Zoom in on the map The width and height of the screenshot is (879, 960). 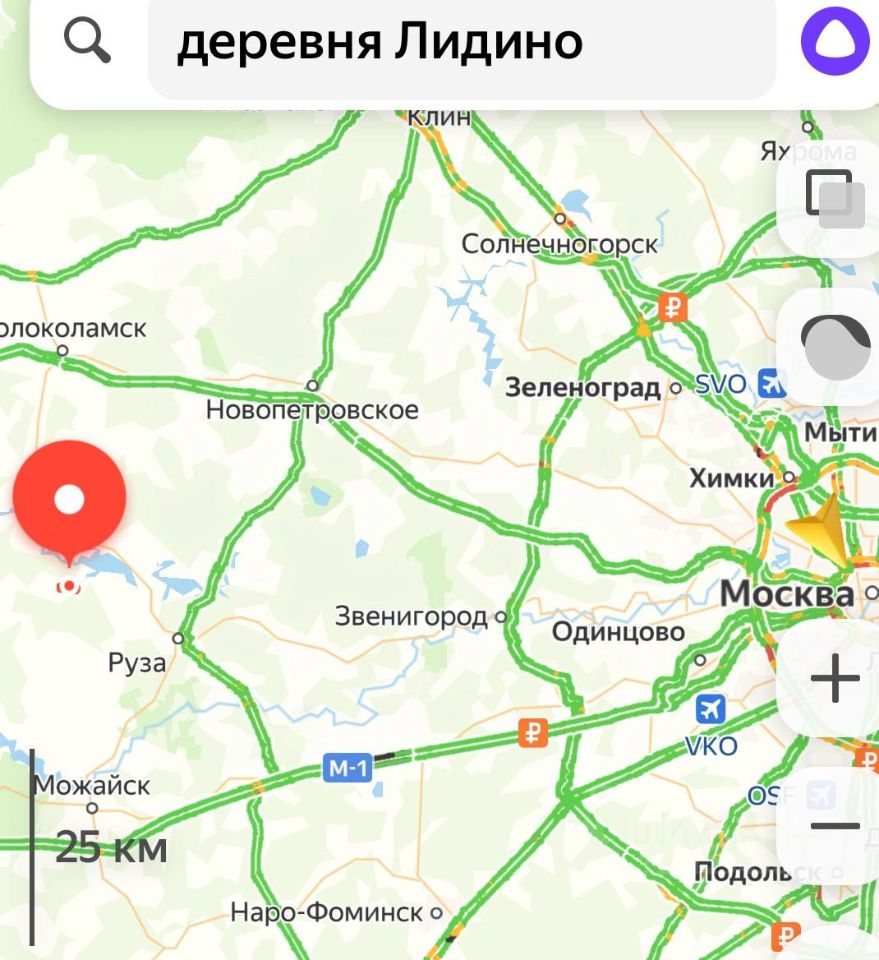[x=834, y=680]
